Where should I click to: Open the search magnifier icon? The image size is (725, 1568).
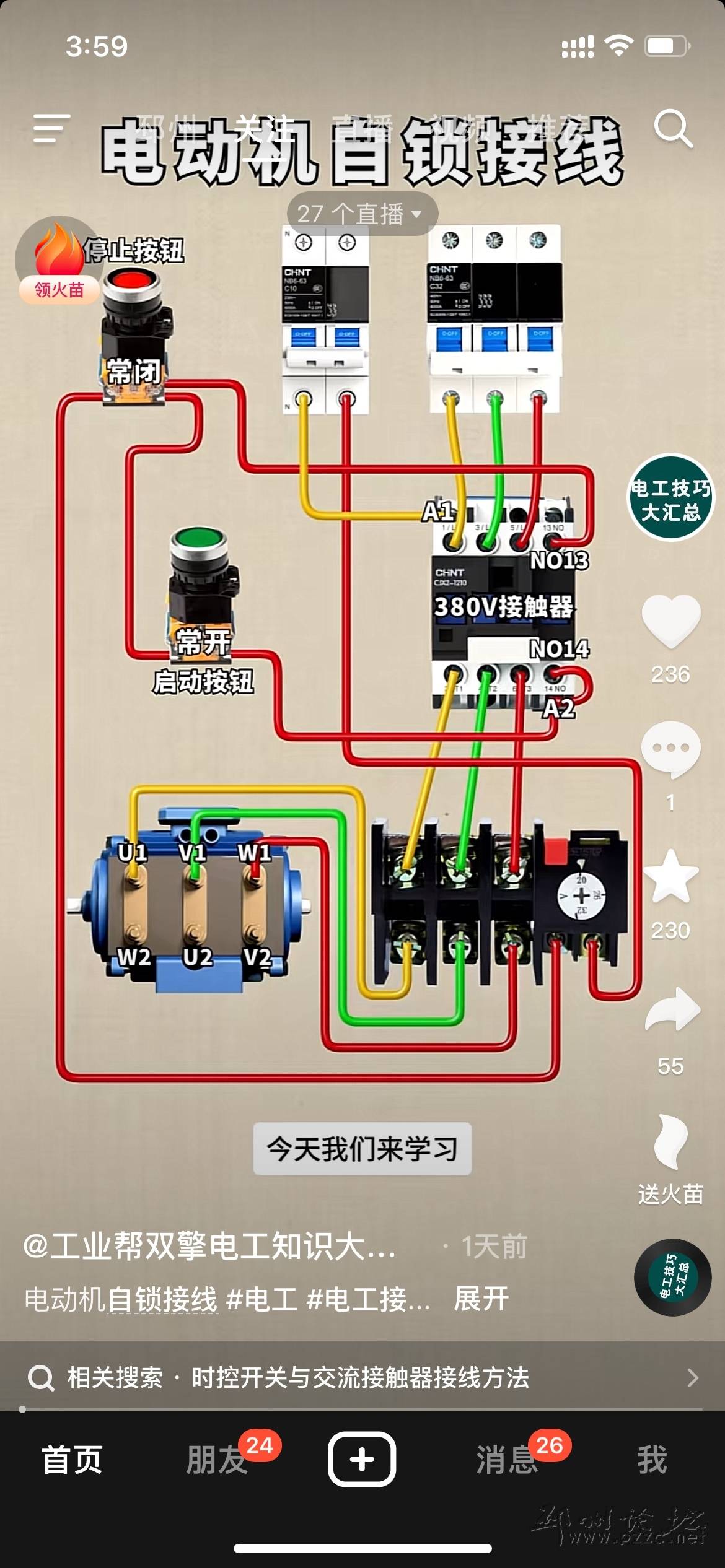[x=673, y=129]
